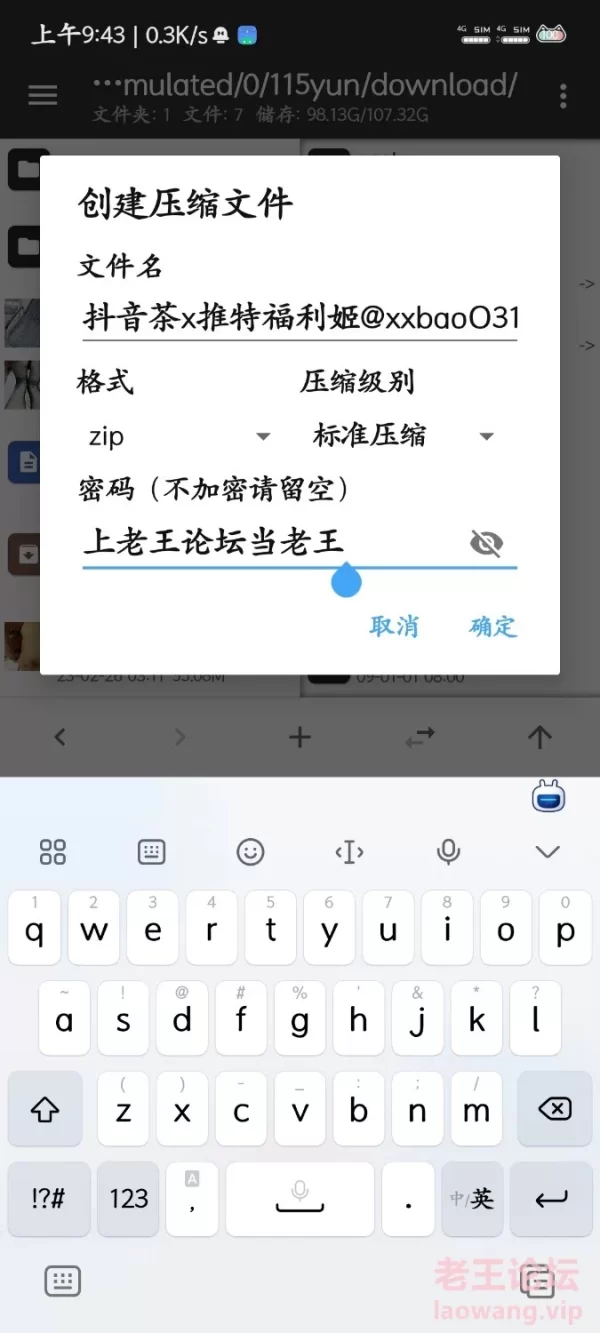600x1333 pixels.
Task: Tap the backspace key on keyboard
Action: (x=554, y=1109)
